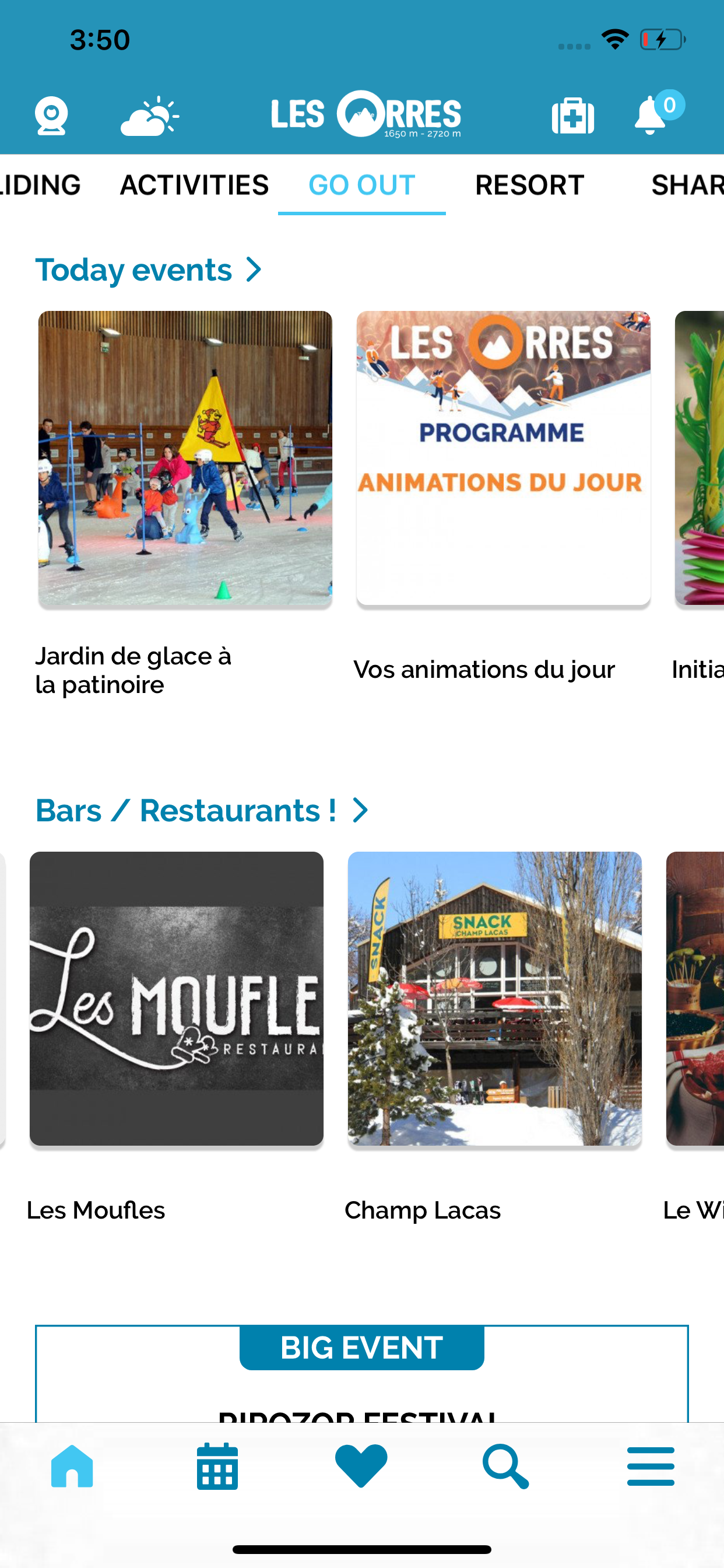Open the Today events list
The width and height of the screenshot is (724, 1568).
[149, 269]
